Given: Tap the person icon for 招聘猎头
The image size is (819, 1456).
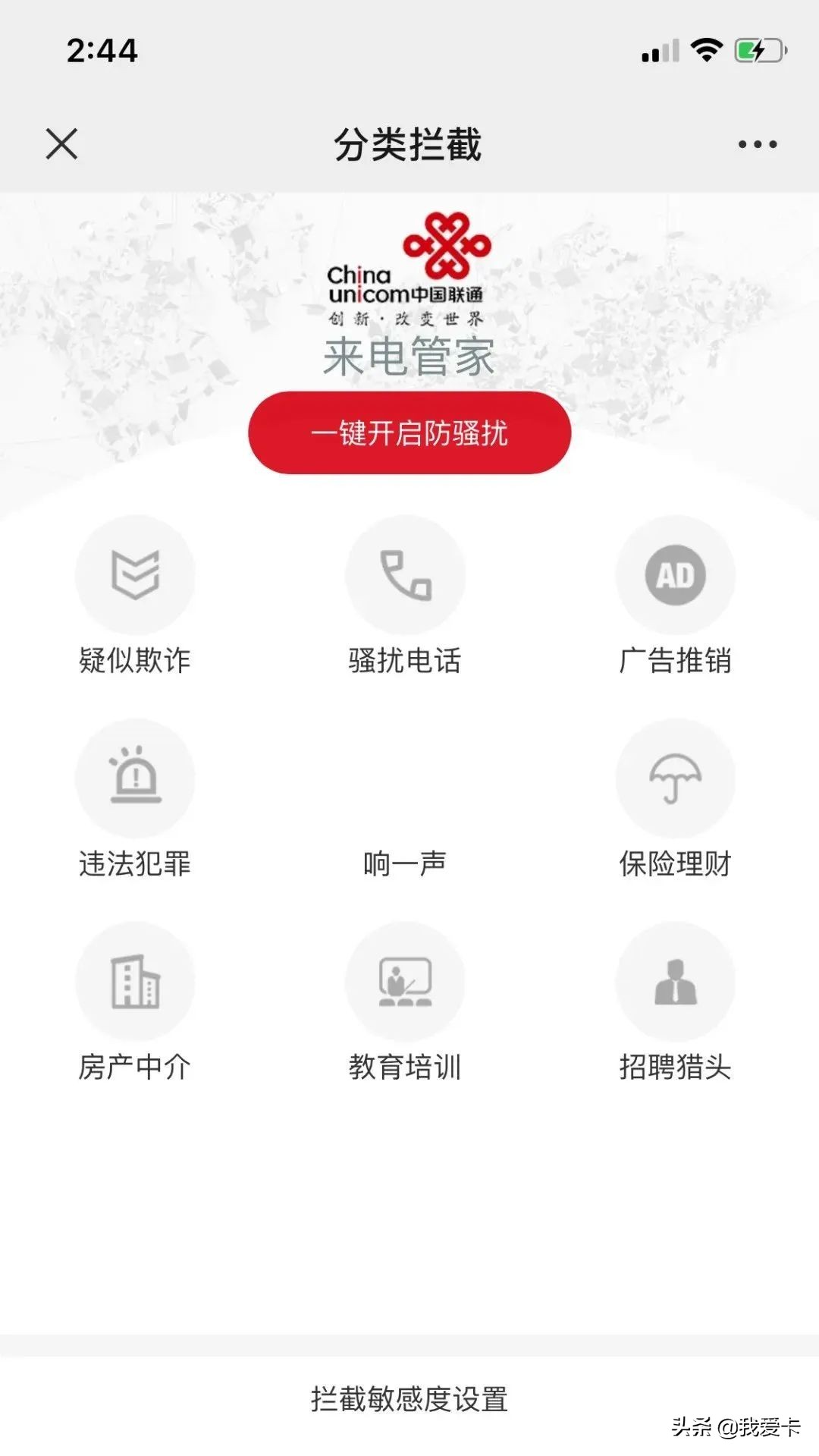Looking at the screenshot, I should [675, 982].
